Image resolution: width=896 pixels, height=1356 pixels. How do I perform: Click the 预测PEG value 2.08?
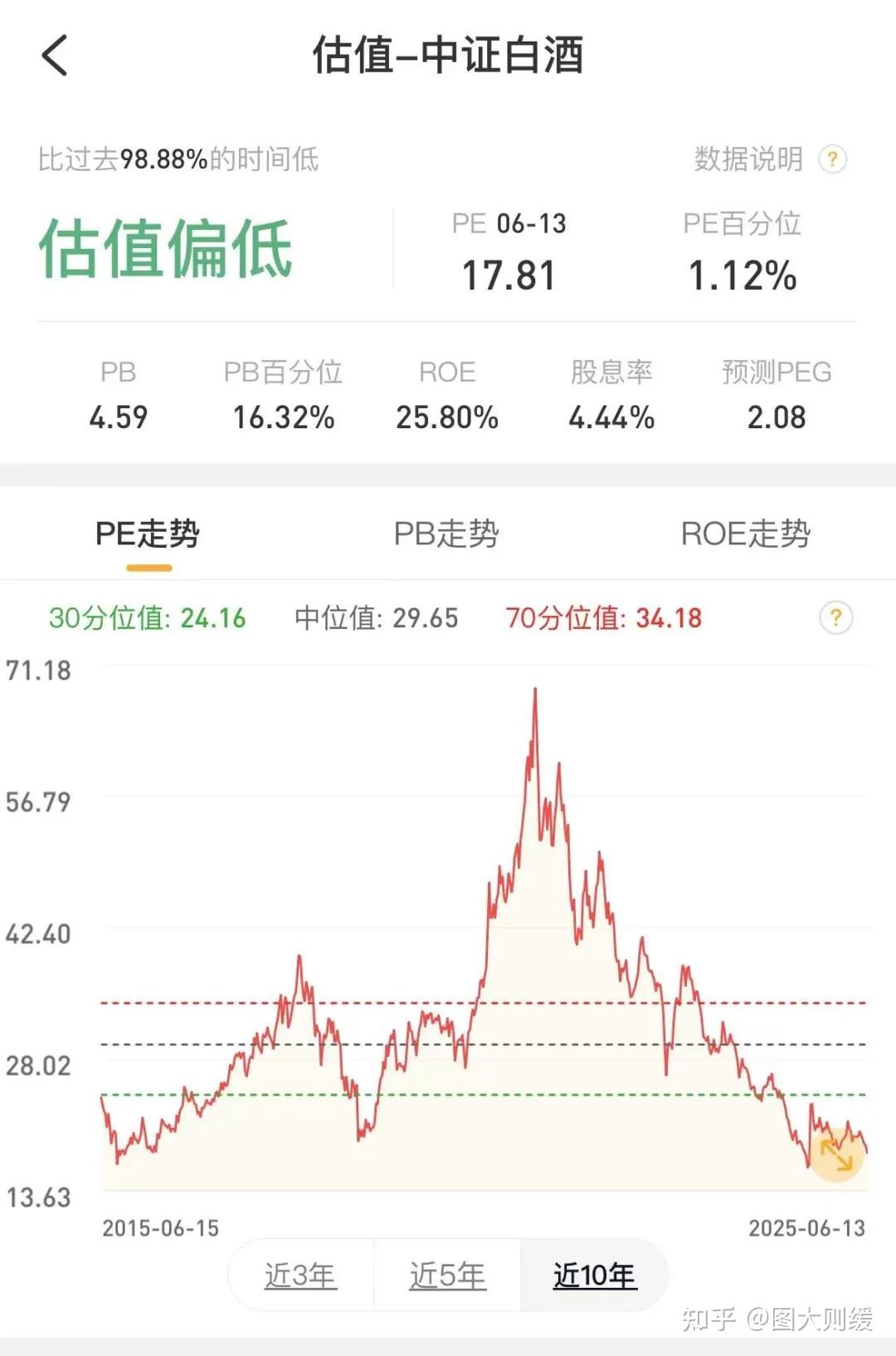coord(777,417)
